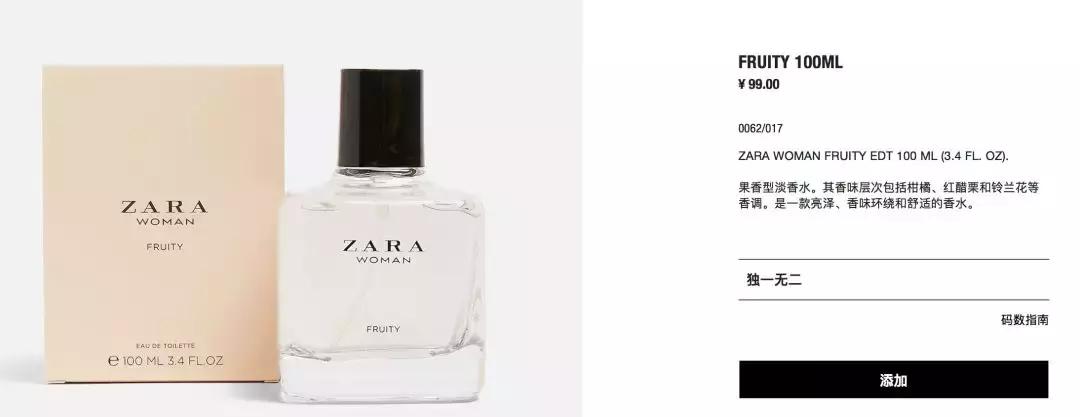Select the 独一无二 size option
This screenshot has width=1080, height=417.
pos(775,280)
